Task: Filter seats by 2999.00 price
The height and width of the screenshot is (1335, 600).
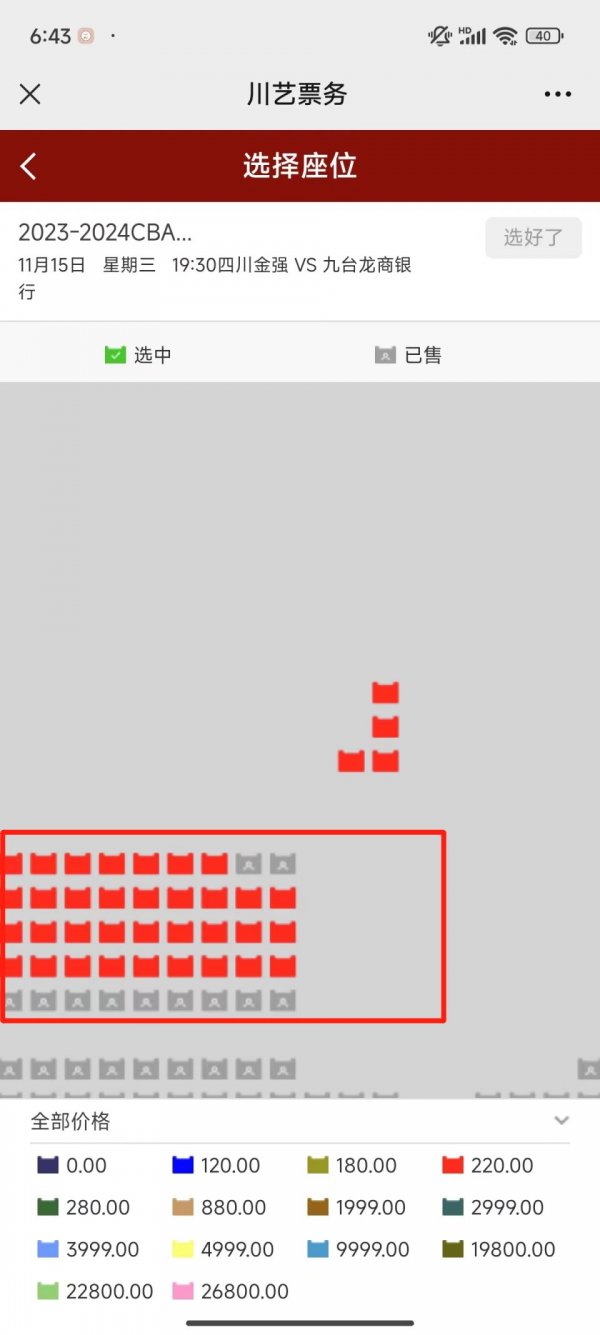Action: coord(493,1207)
